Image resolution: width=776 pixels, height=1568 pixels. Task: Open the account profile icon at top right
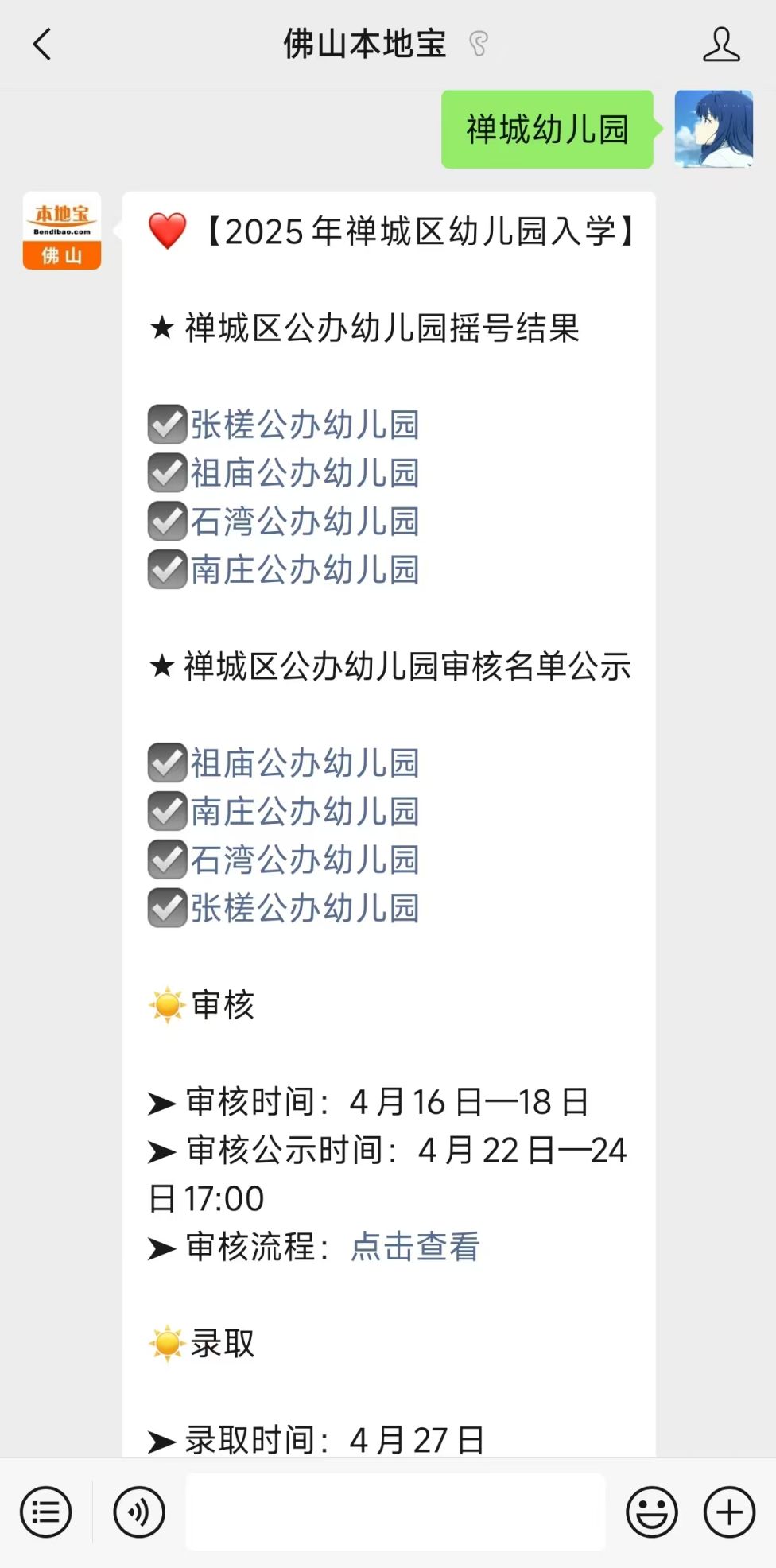[721, 45]
